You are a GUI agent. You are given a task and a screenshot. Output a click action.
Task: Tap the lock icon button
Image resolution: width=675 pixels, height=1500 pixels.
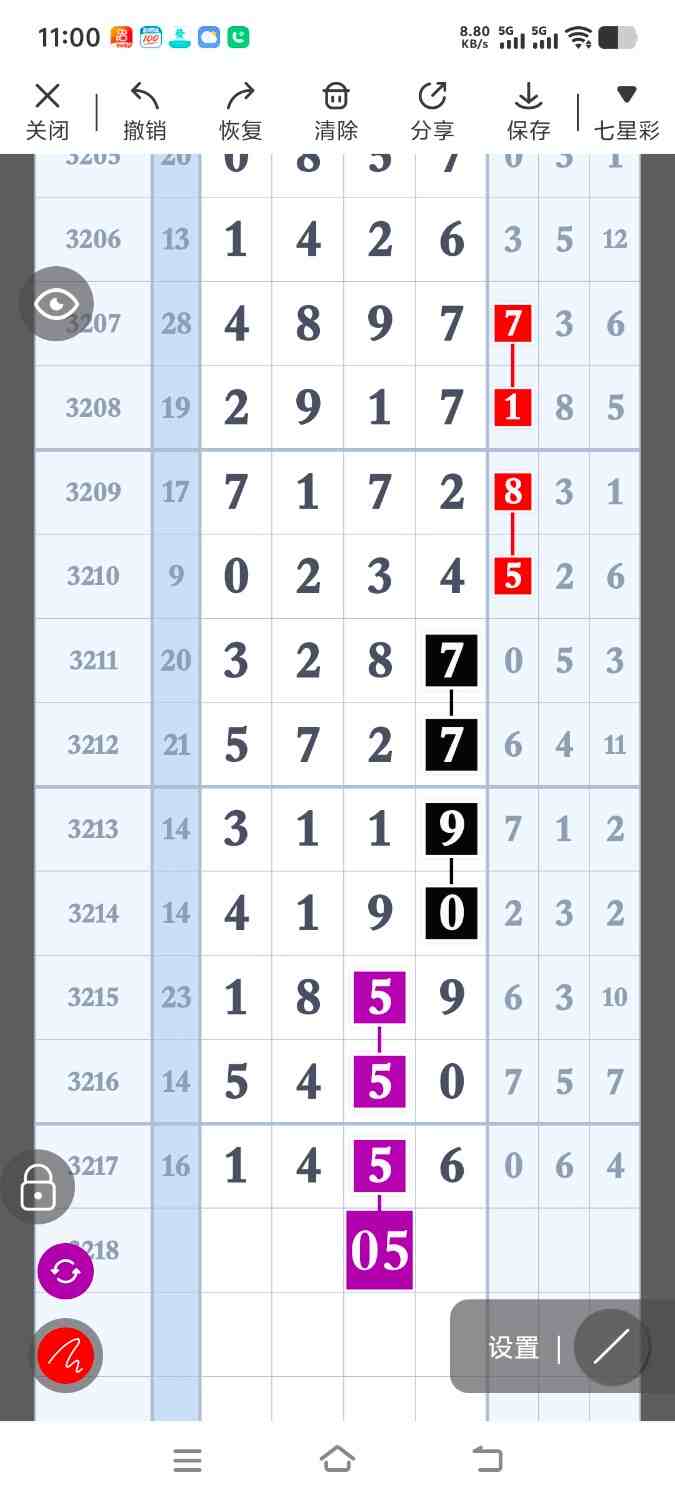point(38,1188)
